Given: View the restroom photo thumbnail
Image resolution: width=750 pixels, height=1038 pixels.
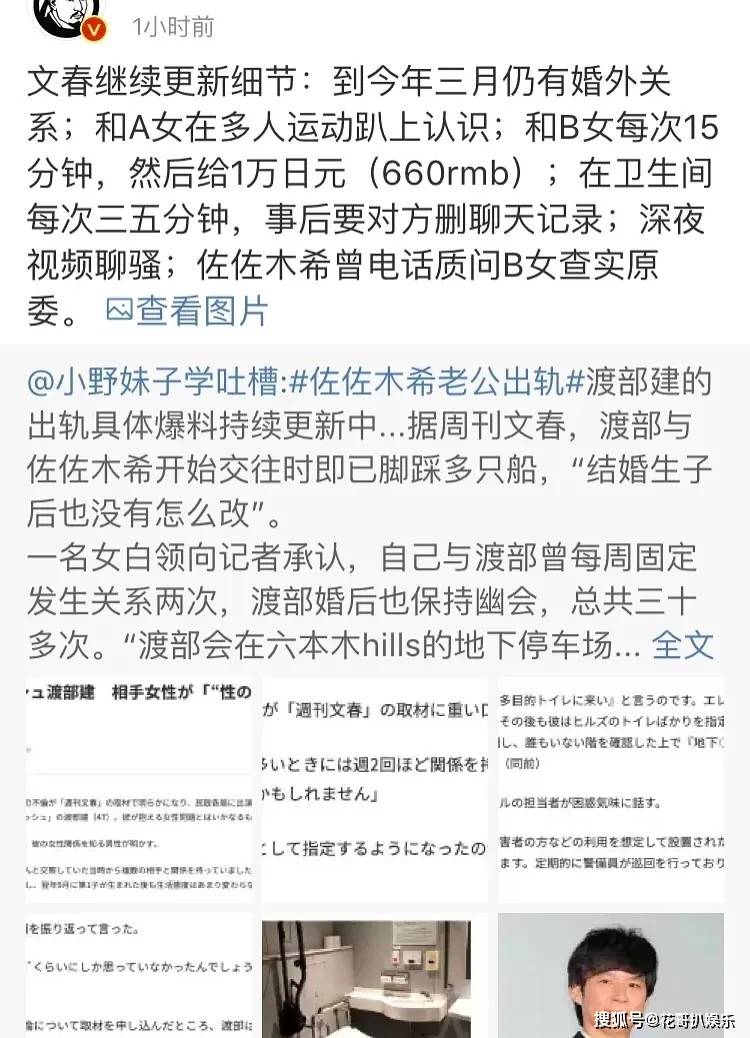Looking at the screenshot, I should pyautogui.click(x=374, y=975).
